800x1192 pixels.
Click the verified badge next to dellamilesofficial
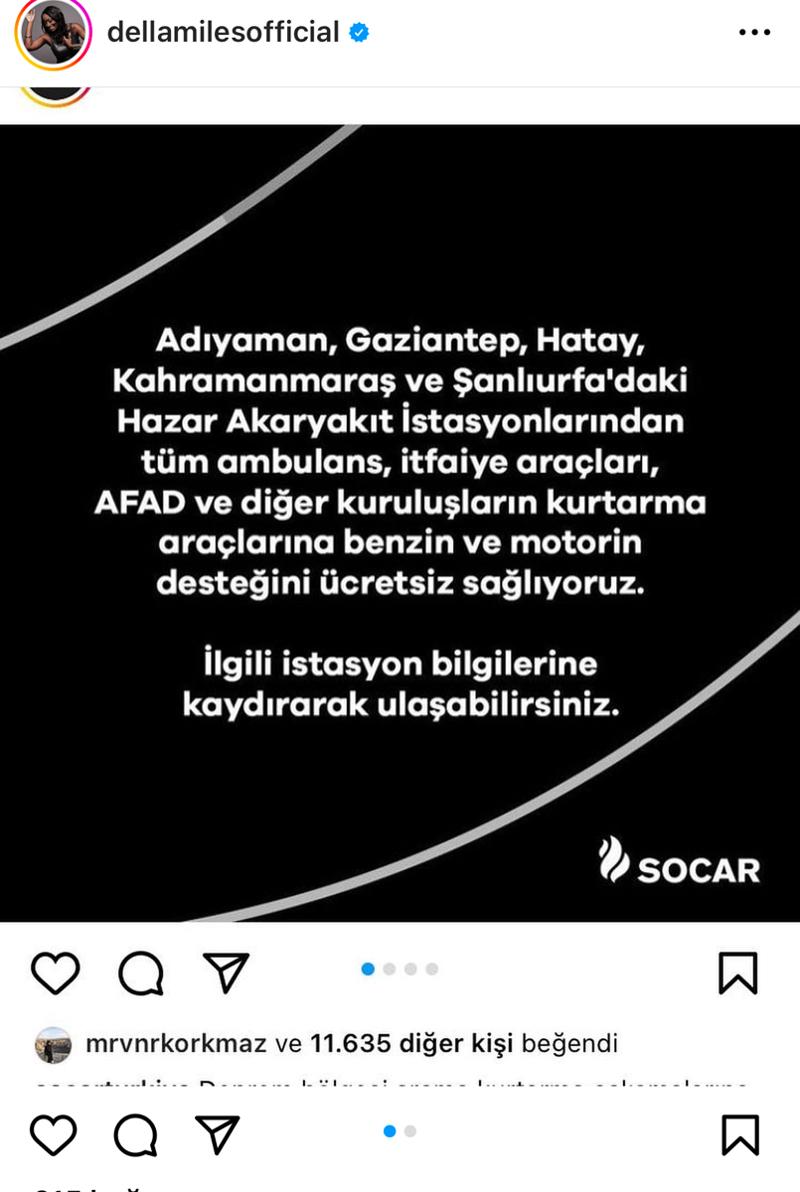(x=361, y=32)
